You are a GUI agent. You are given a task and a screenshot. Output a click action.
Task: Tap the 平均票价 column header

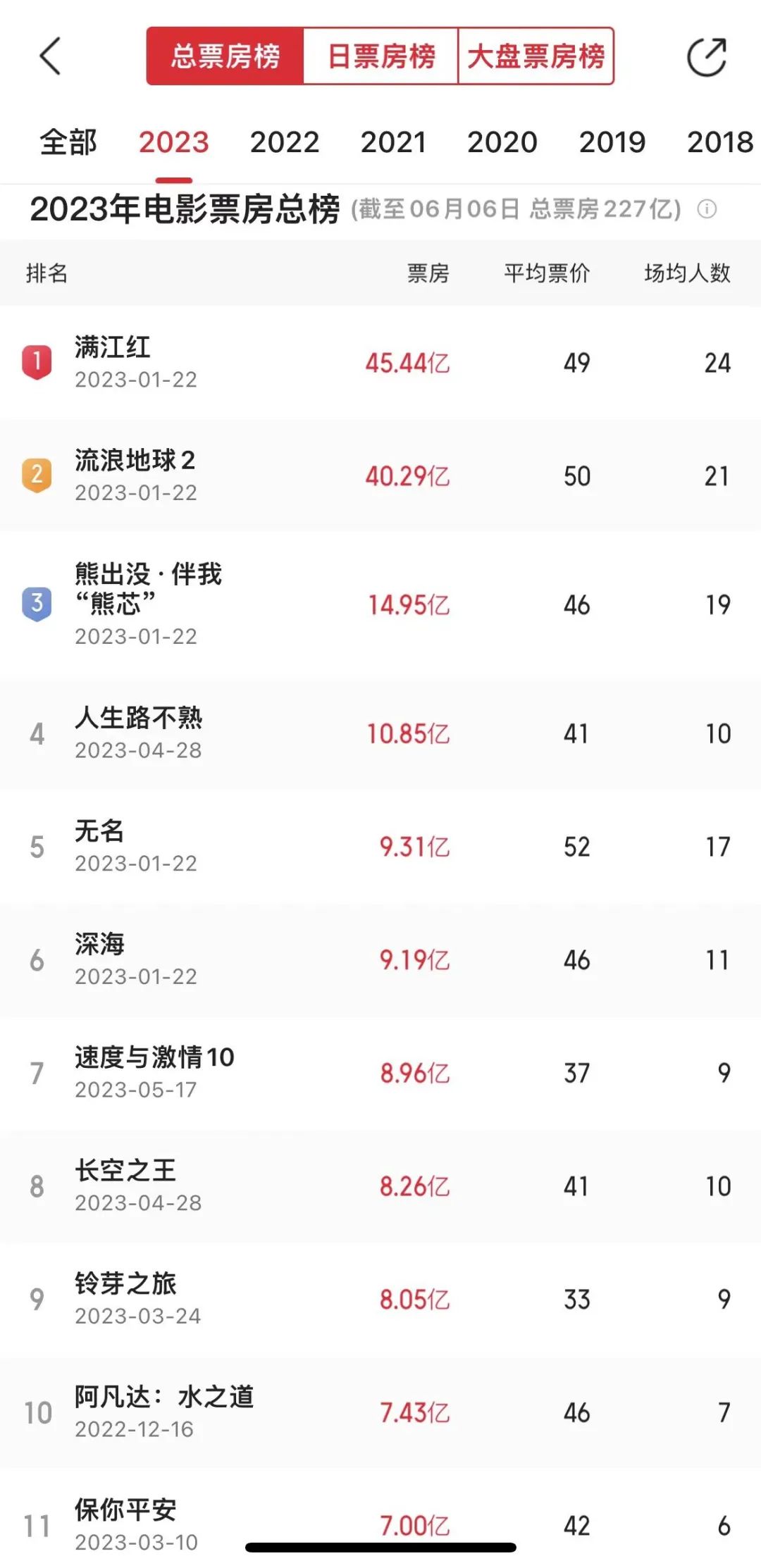(x=545, y=273)
